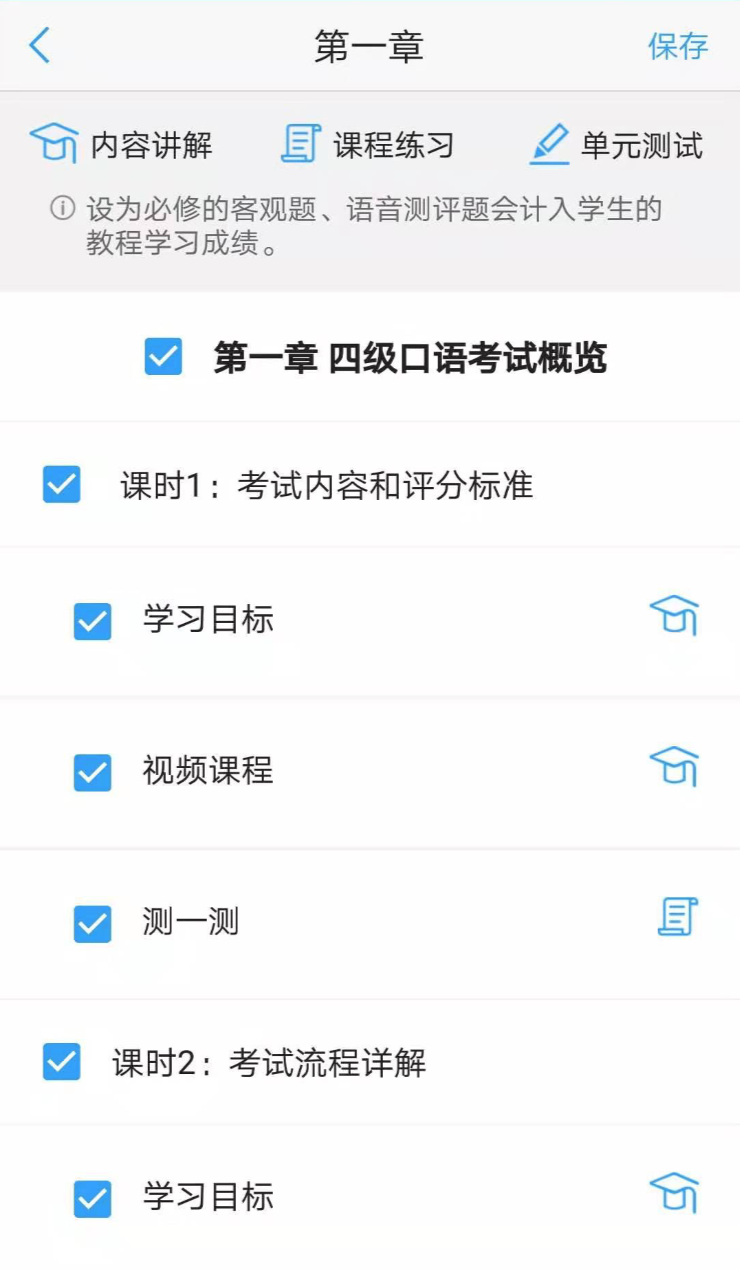
Task: Uncheck 学习目标 under 课时2
Action: click(93, 1198)
